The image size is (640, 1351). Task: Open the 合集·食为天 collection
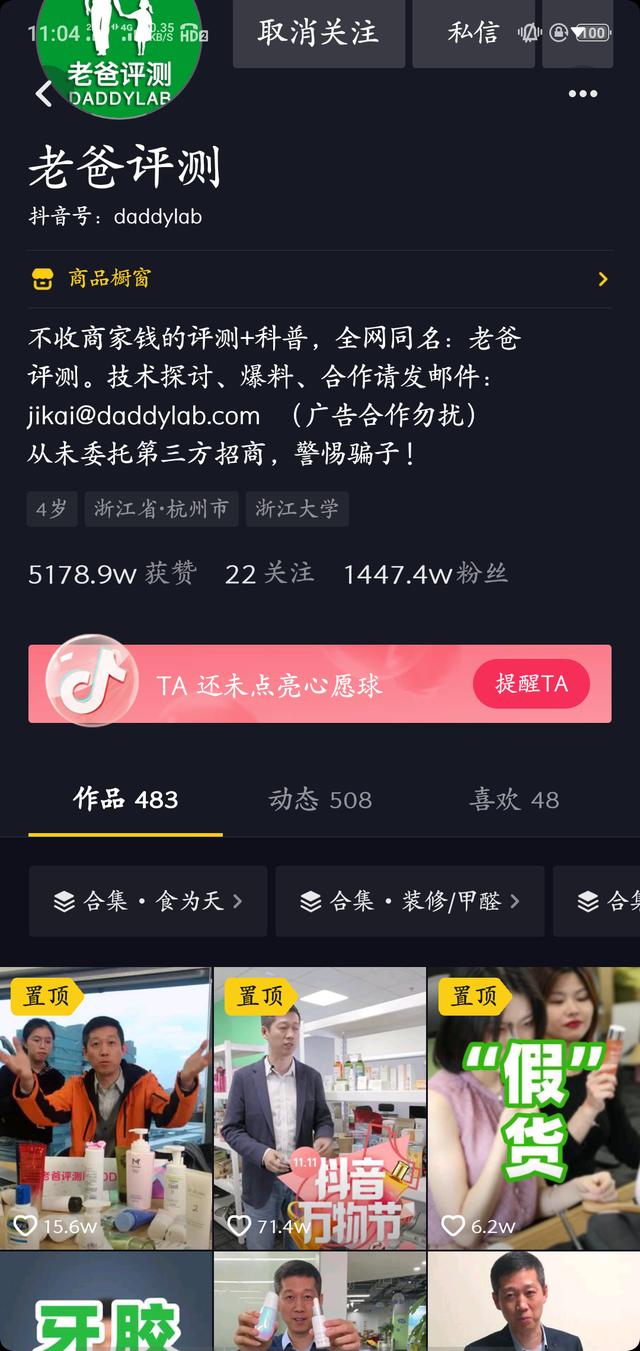point(148,901)
